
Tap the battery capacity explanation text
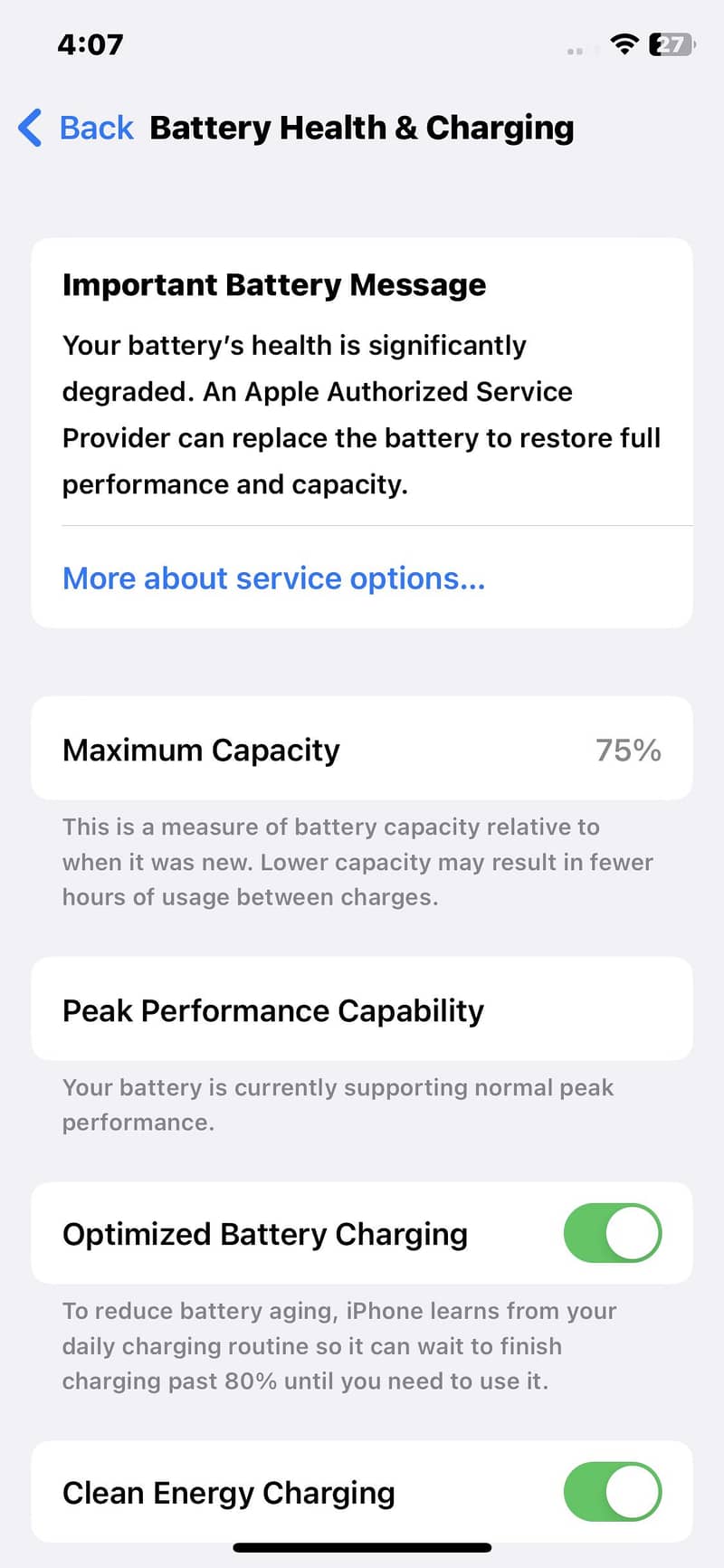pos(357,862)
